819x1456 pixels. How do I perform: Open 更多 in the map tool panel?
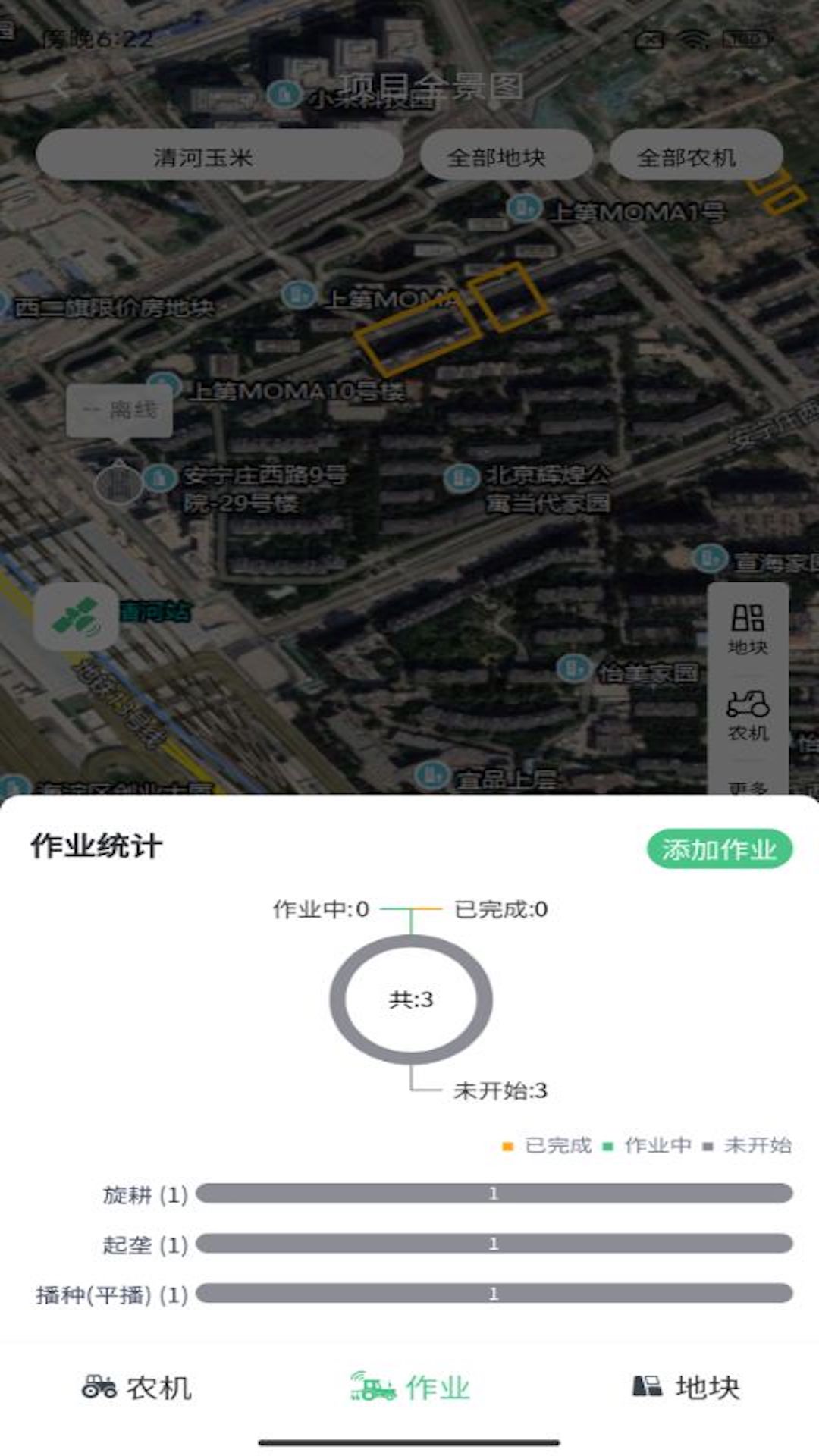tap(748, 786)
